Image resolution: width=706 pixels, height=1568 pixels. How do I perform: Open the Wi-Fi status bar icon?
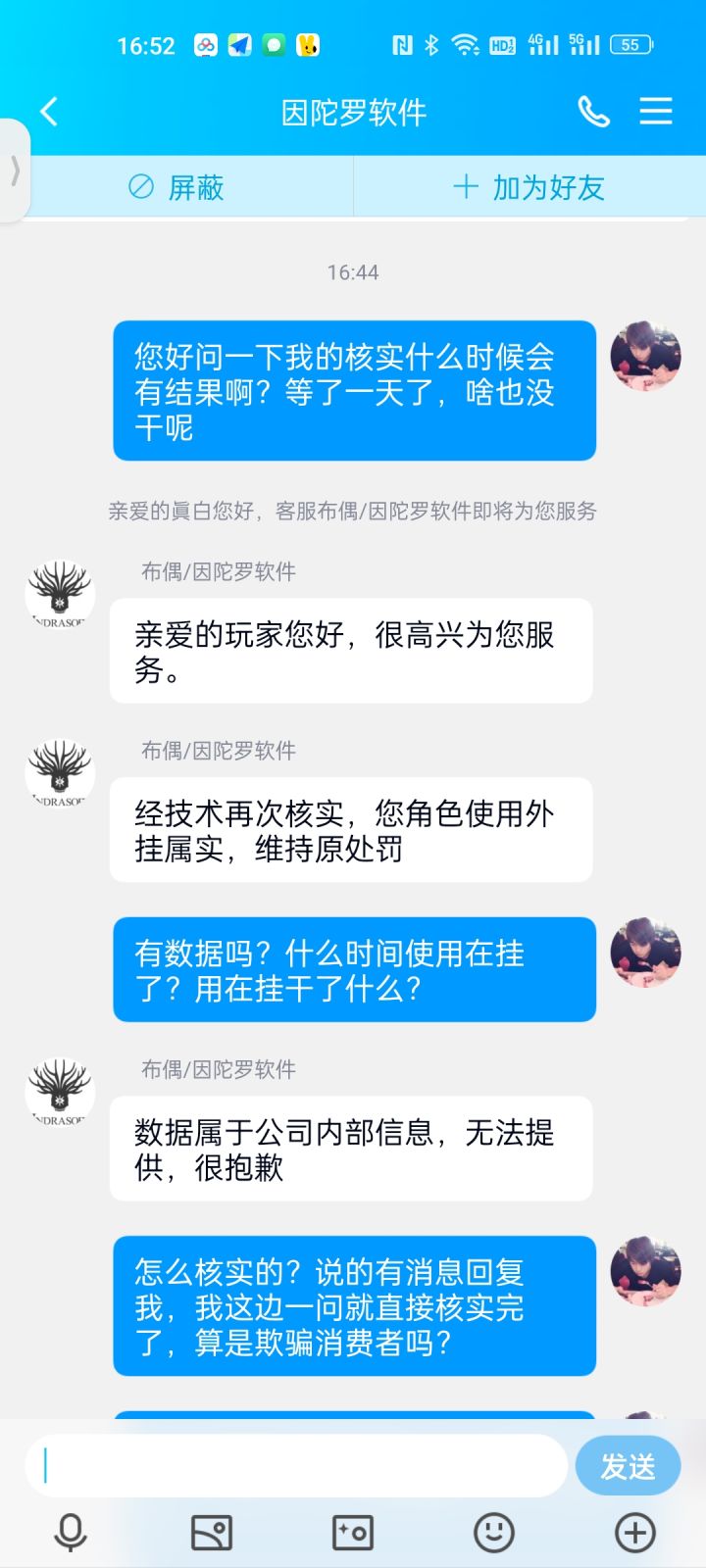pyautogui.click(x=462, y=43)
